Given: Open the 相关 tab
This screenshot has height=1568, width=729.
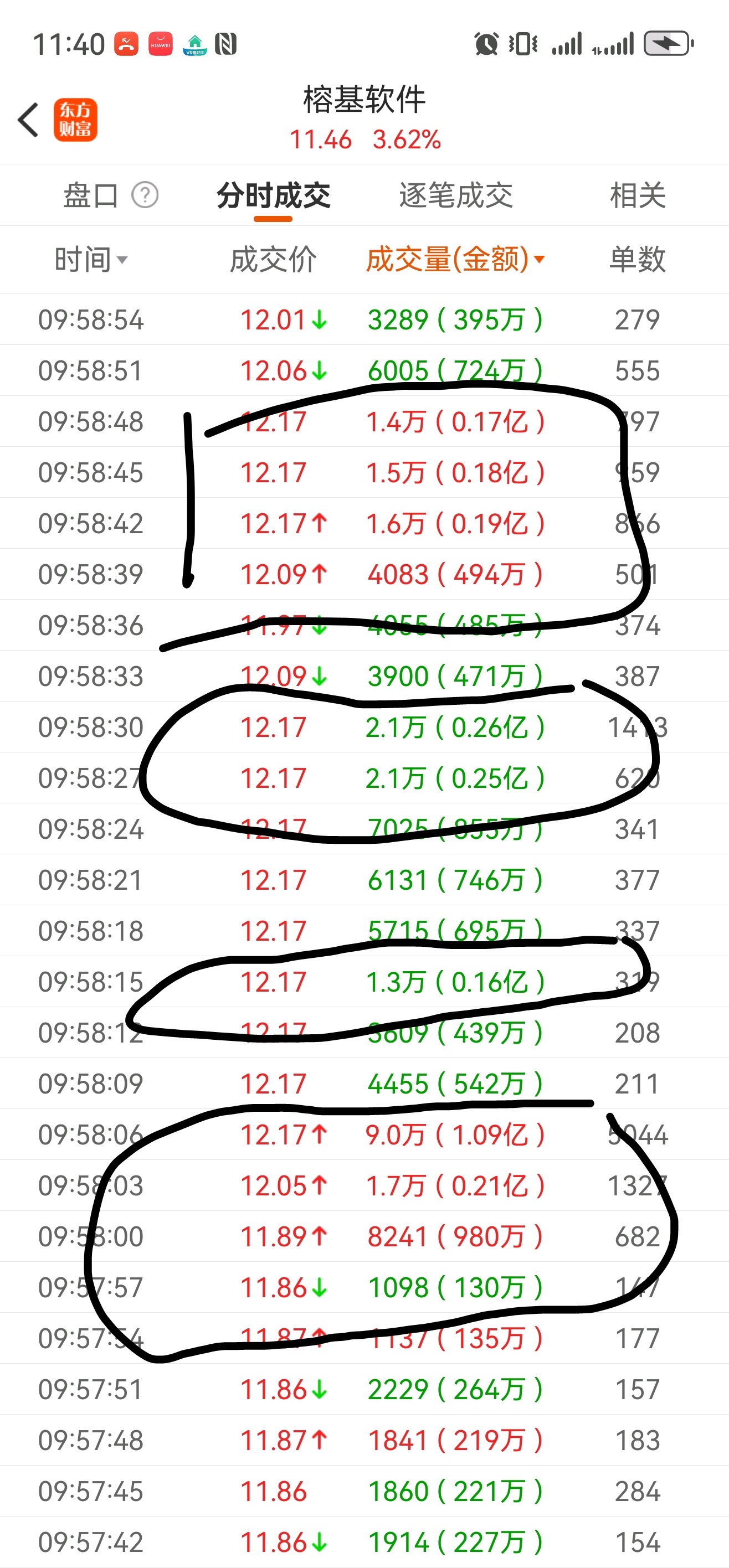Looking at the screenshot, I should pyautogui.click(x=638, y=195).
